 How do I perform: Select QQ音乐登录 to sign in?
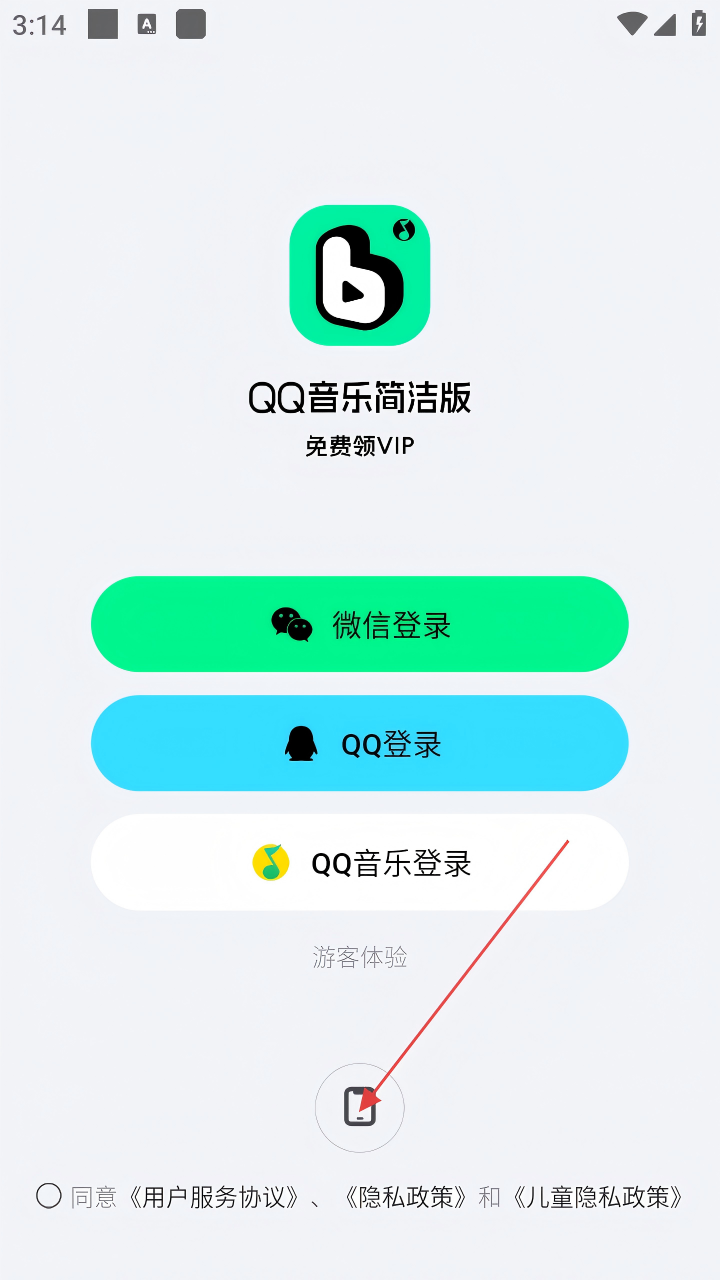(360, 862)
